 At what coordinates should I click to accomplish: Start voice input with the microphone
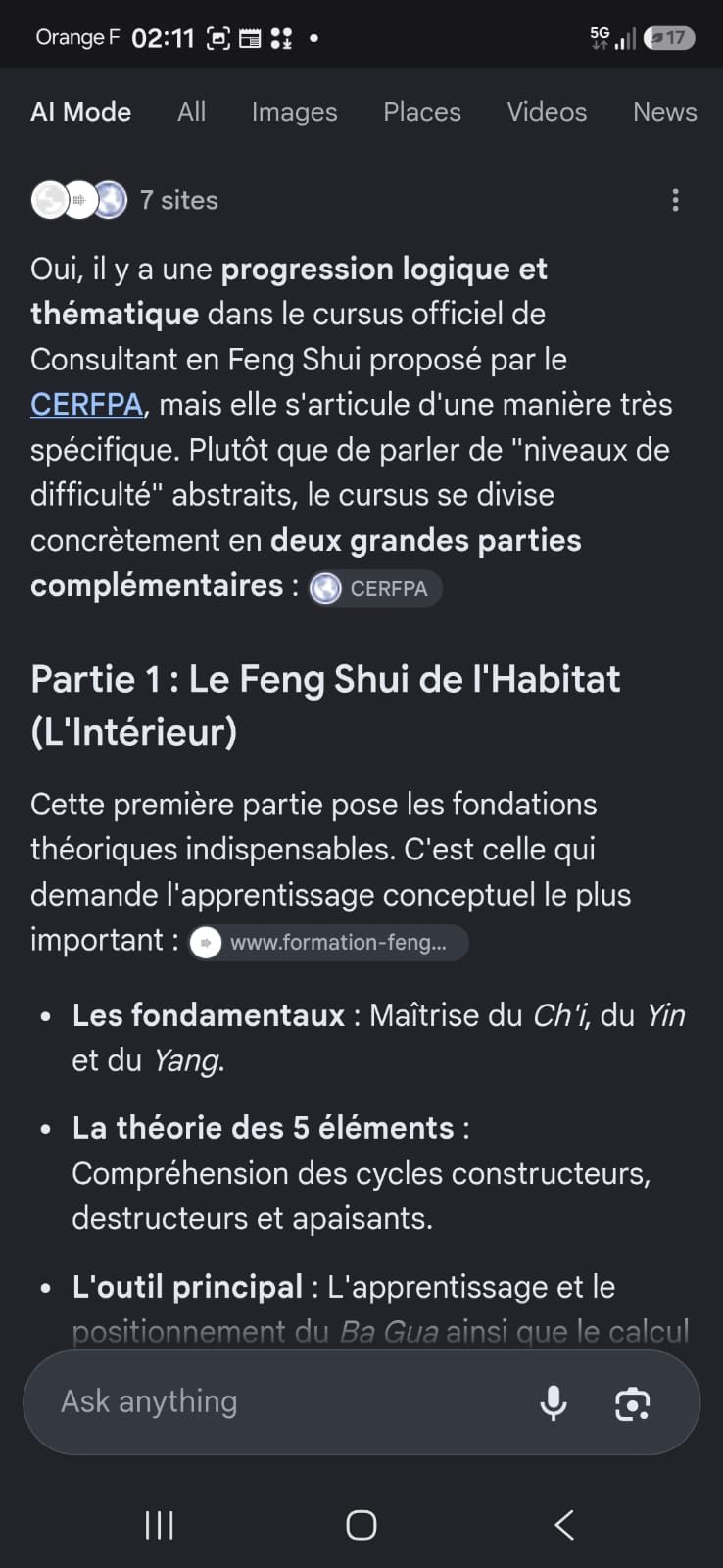554,1403
